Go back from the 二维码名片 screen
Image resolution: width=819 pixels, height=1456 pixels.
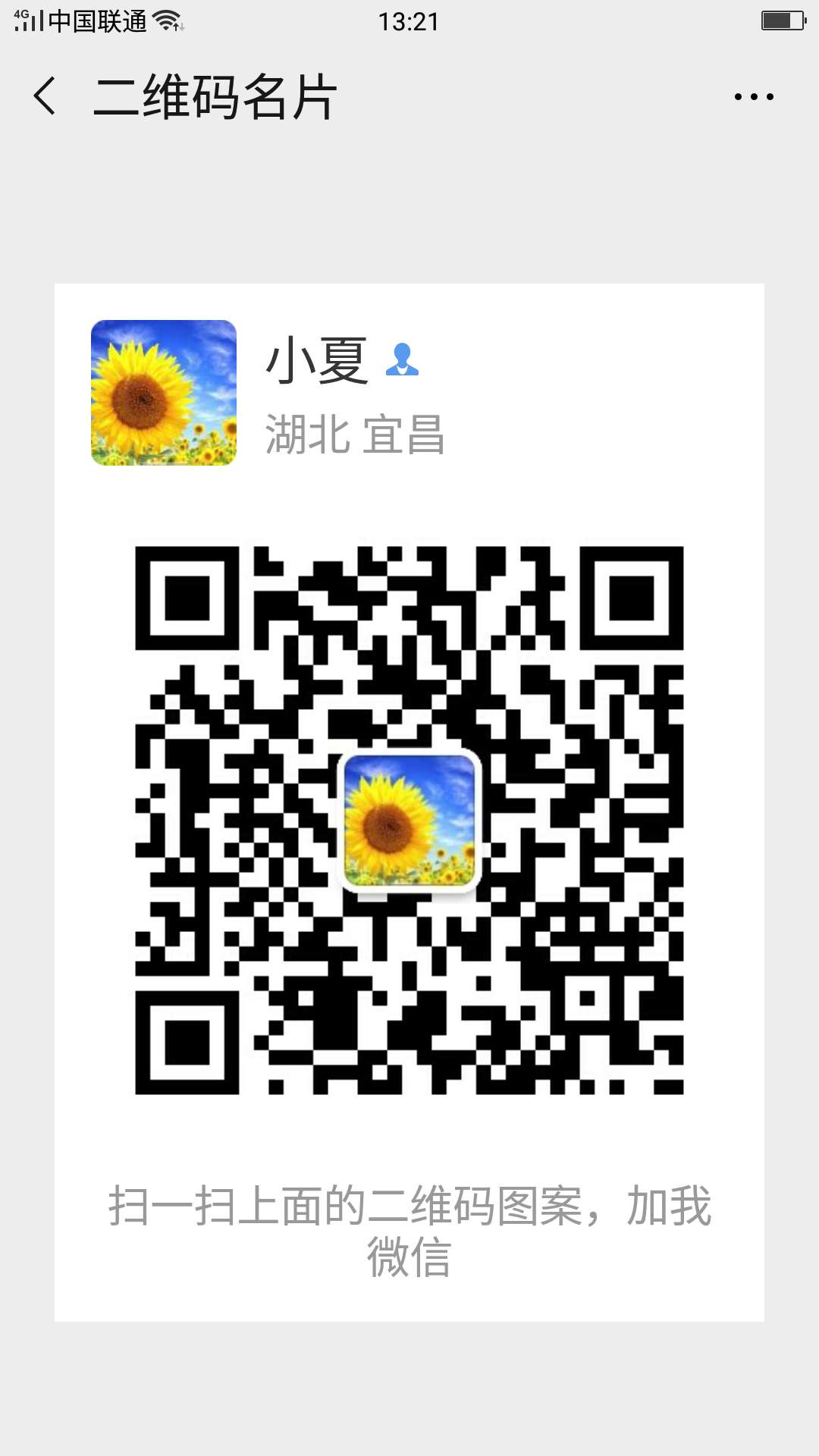pos(45,96)
